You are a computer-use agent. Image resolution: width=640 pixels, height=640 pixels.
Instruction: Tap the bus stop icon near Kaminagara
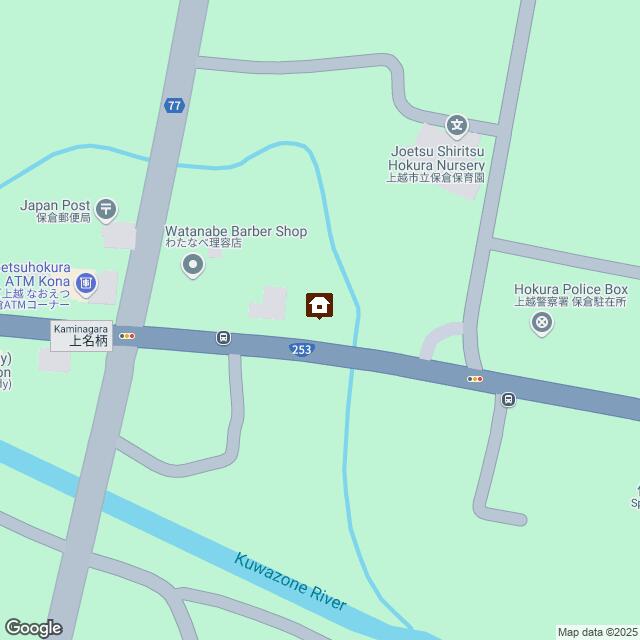(x=223, y=338)
